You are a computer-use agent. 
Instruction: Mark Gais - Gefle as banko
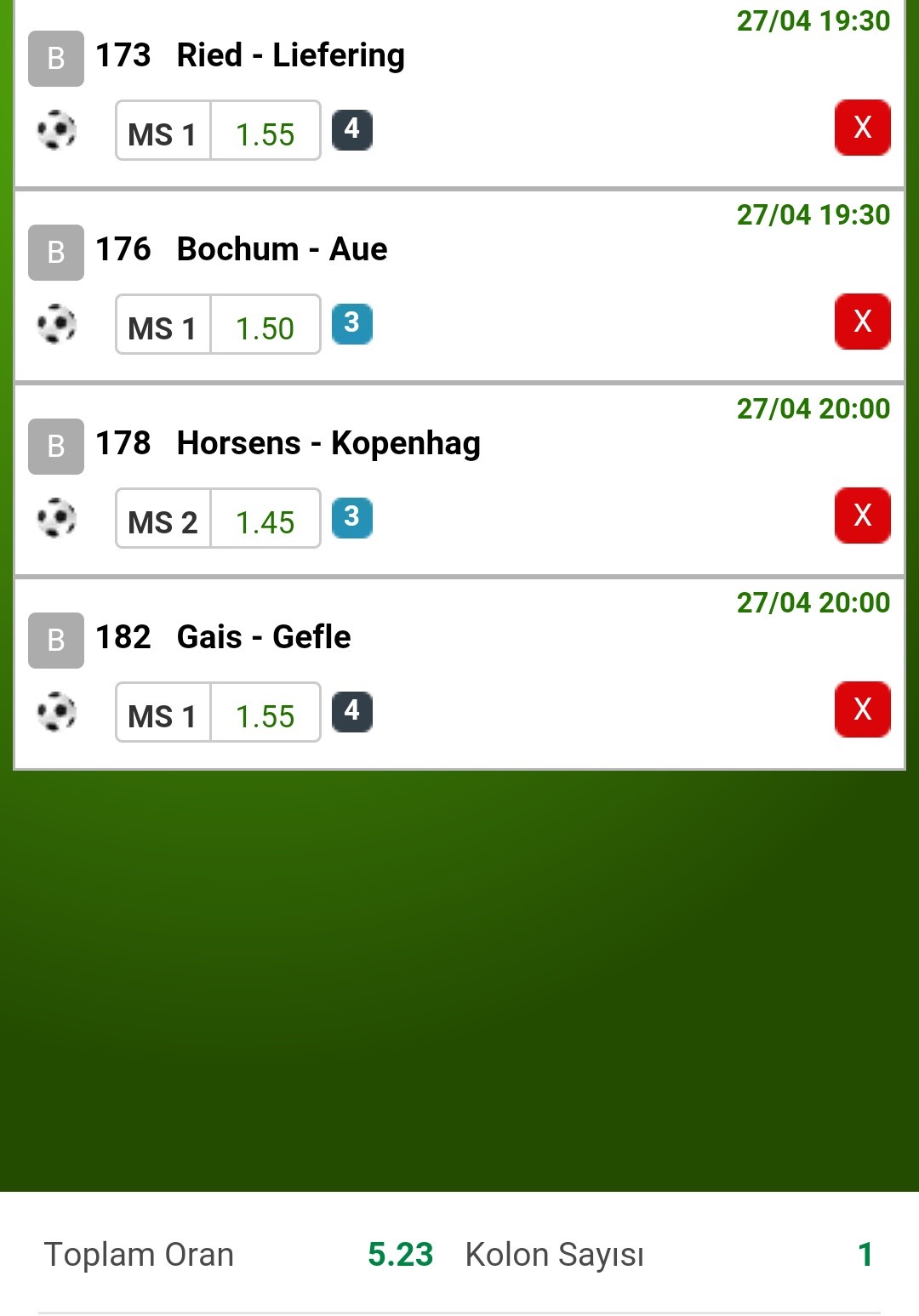pyautogui.click(x=56, y=641)
